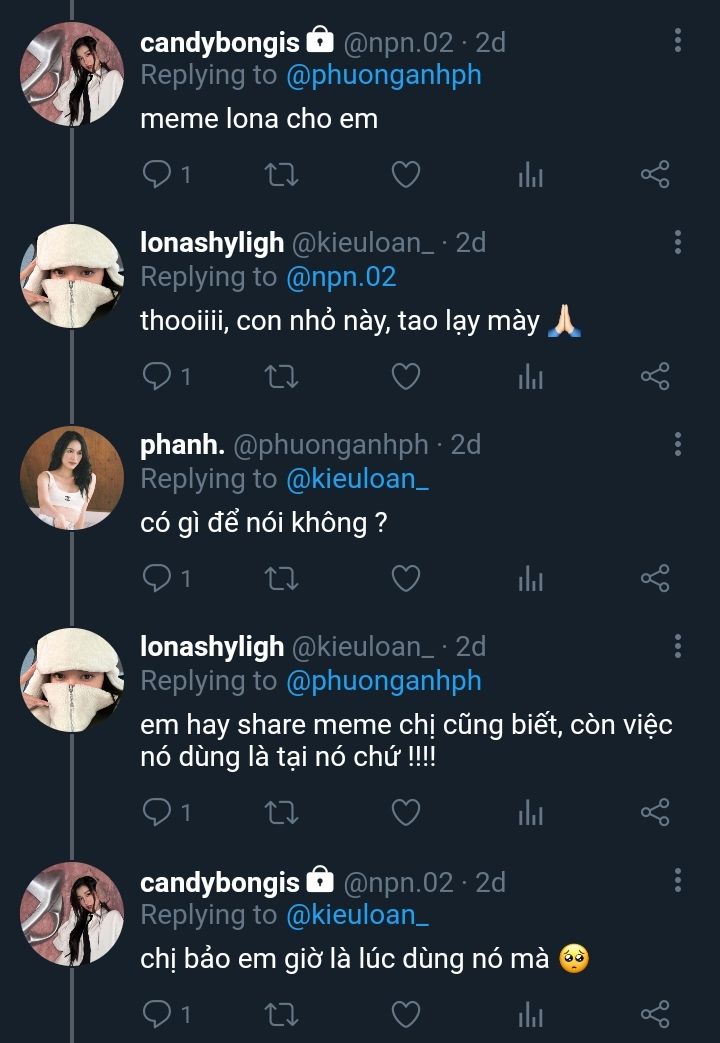Reply to phanh.'s 'có gì để nói không ?' tweet

tap(158, 578)
